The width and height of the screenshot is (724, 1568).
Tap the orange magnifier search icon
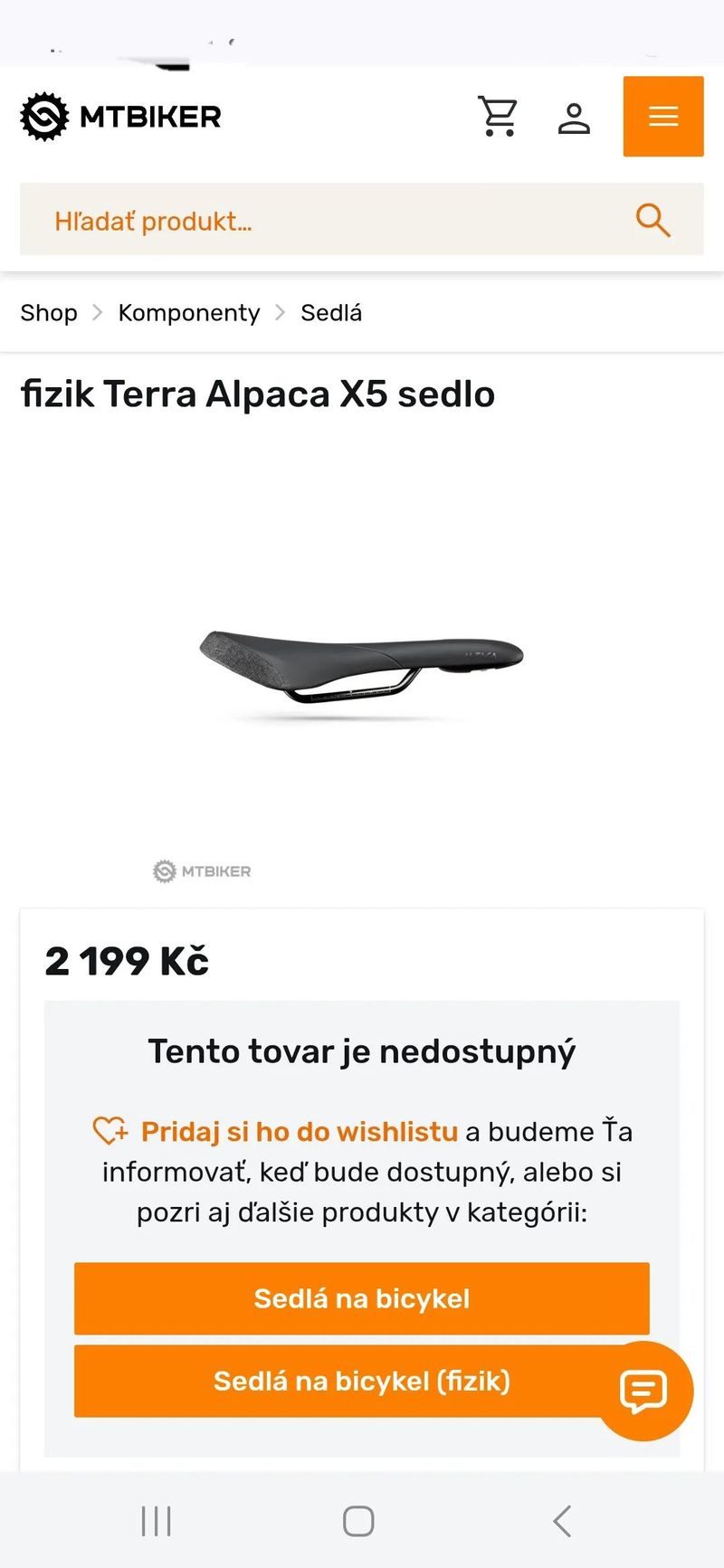(x=653, y=220)
